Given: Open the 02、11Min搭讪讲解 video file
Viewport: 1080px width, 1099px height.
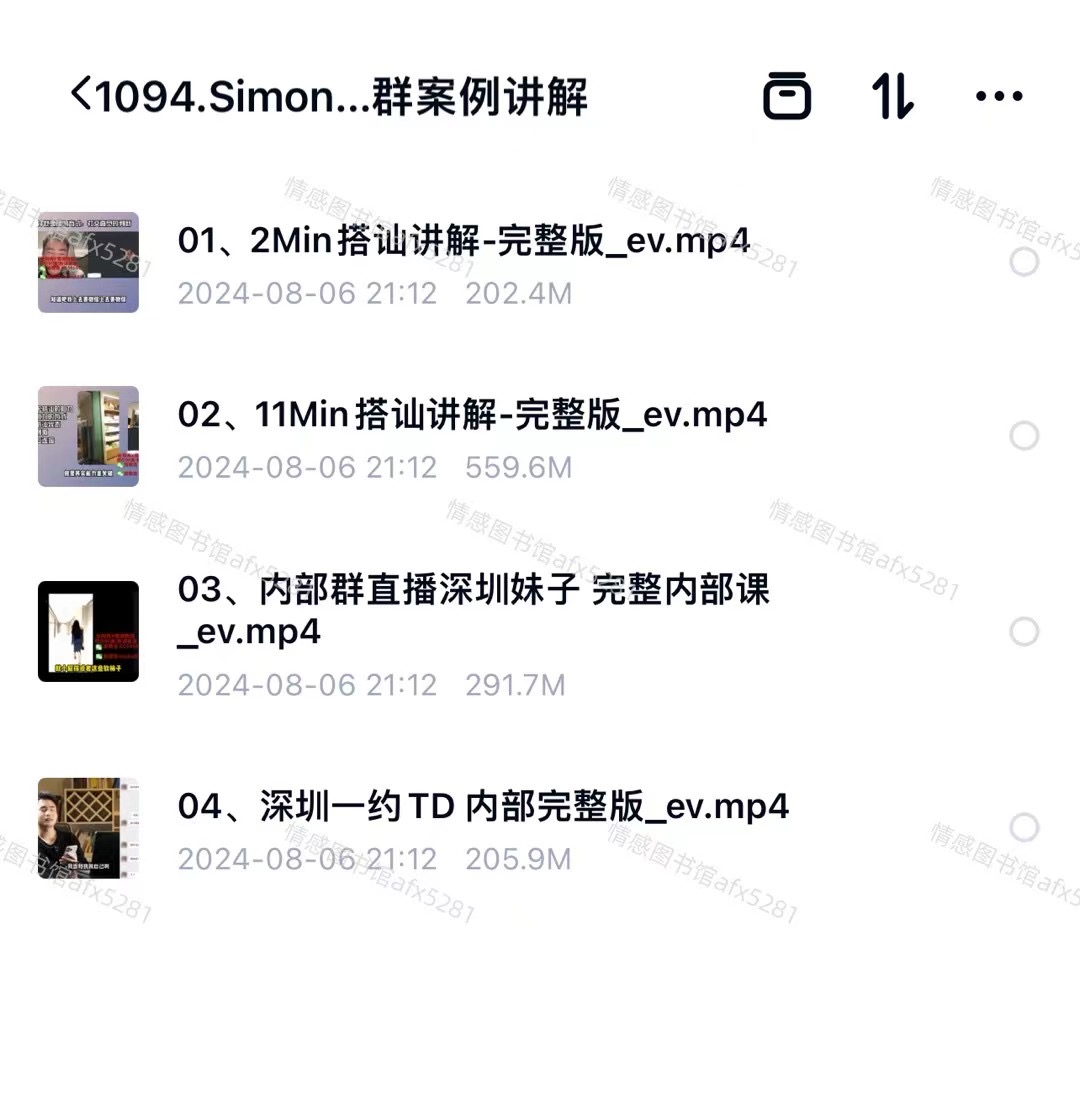Looking at the screenshot, I should [472, 415].
